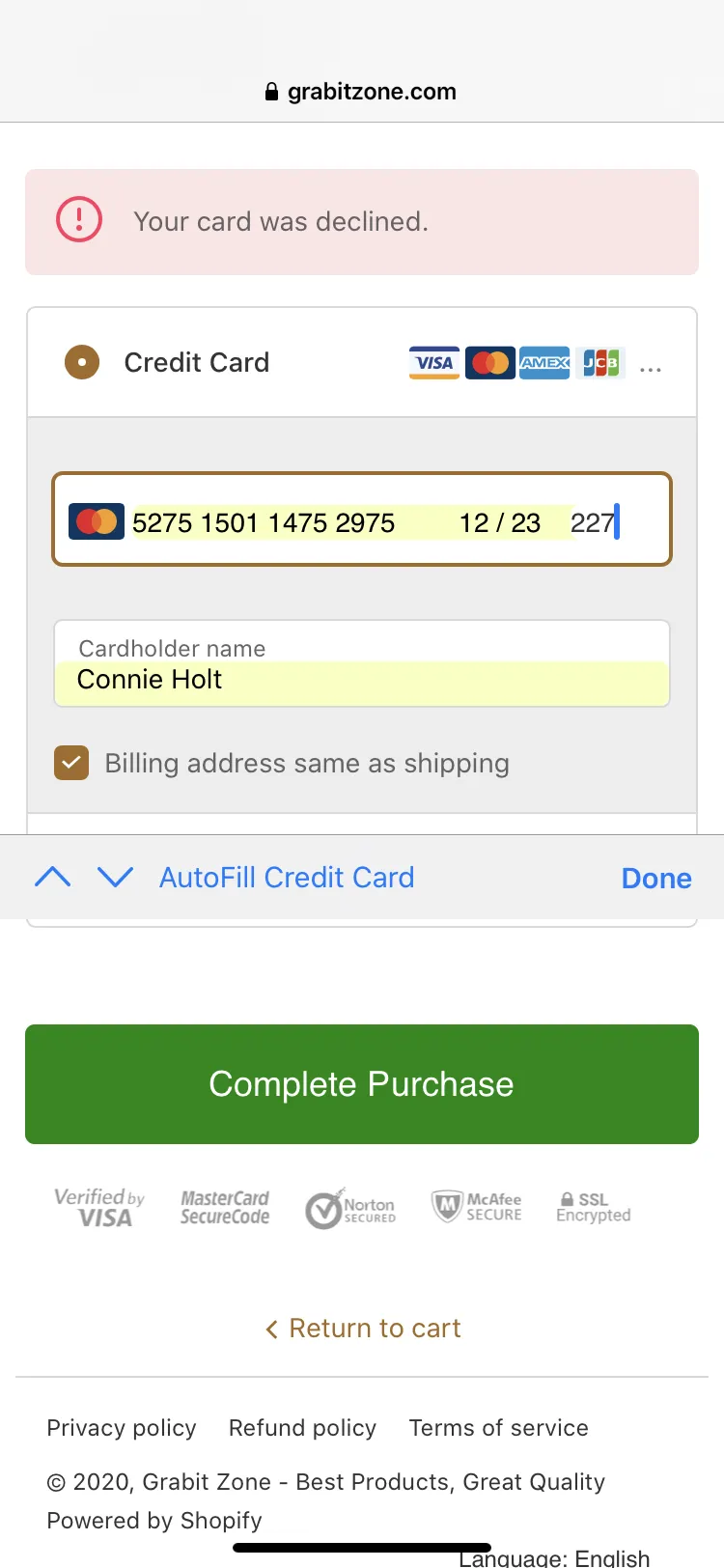Tap the grabitzone.com address bar
Viewport: 724px width, 1568px height.
click(361, 92)
